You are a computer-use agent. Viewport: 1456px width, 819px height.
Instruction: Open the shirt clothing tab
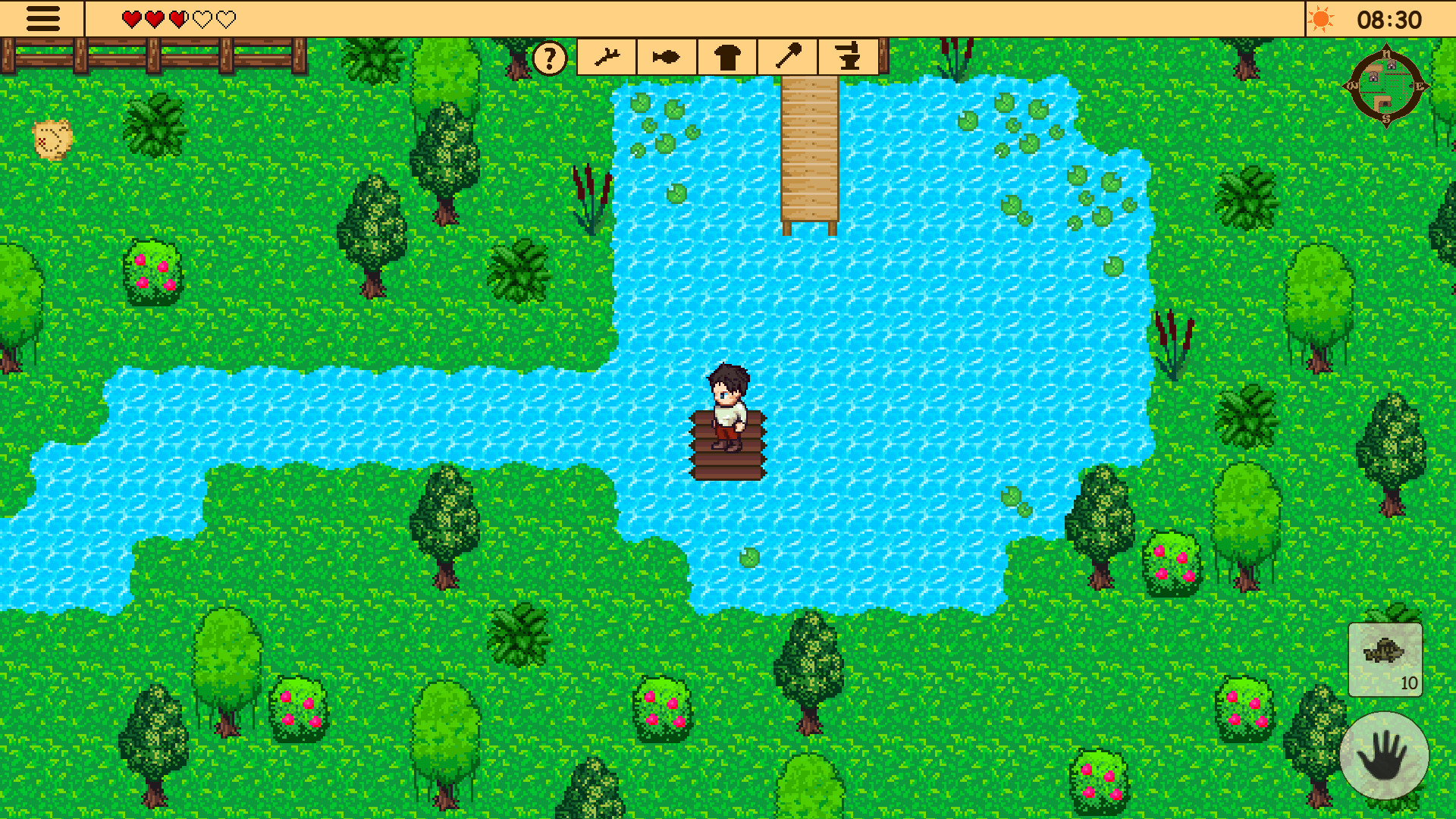727,58
